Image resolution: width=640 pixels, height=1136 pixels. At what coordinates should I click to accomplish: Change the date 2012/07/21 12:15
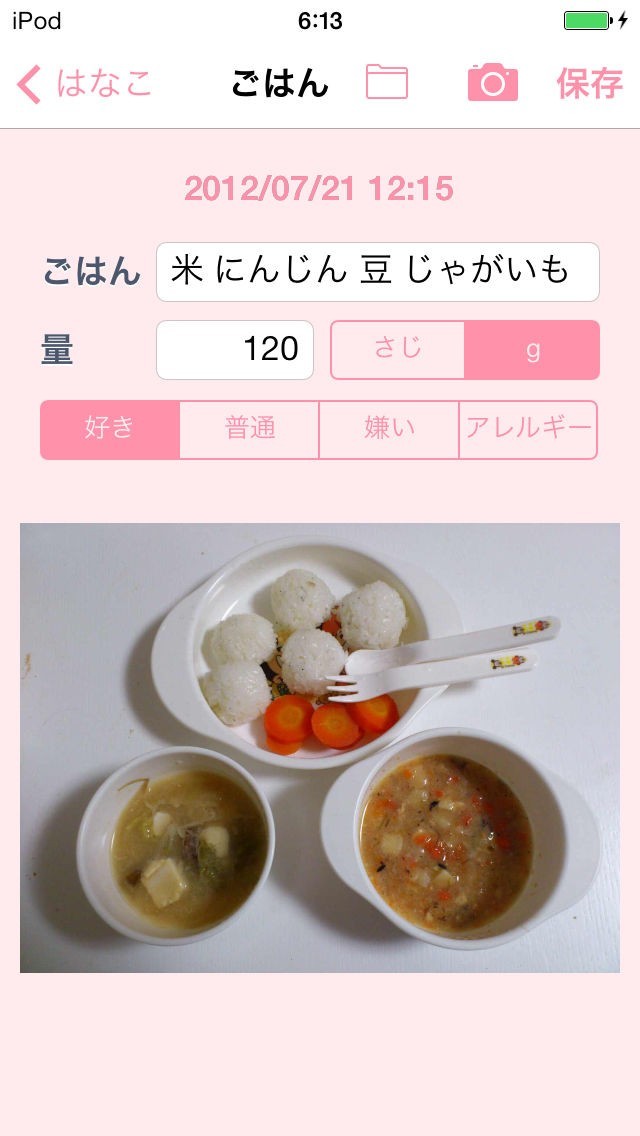(319, 188)
